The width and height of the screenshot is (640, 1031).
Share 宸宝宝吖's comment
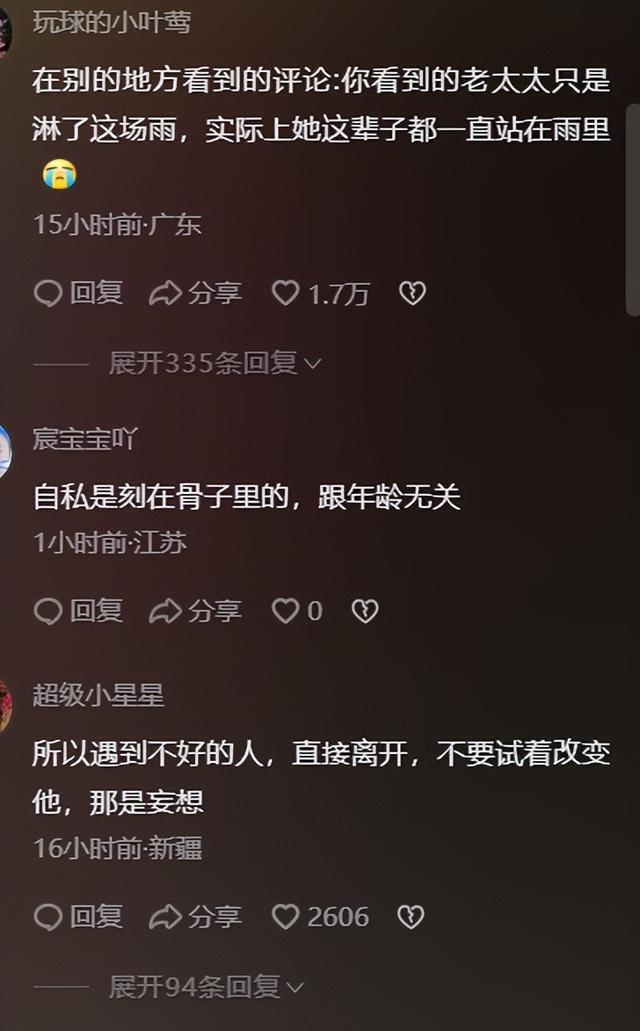tap(196, 611)
